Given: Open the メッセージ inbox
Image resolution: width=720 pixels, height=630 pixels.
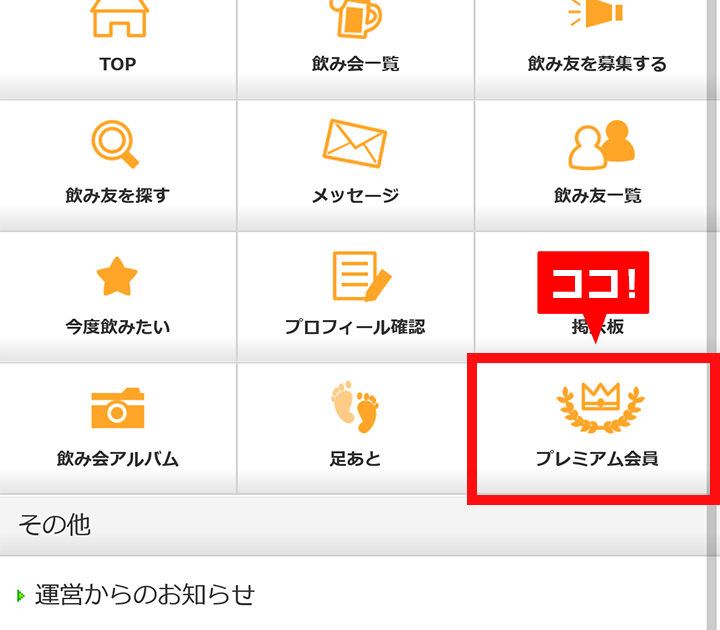Looking at the screenshot, I should click(x=355, y=165).
